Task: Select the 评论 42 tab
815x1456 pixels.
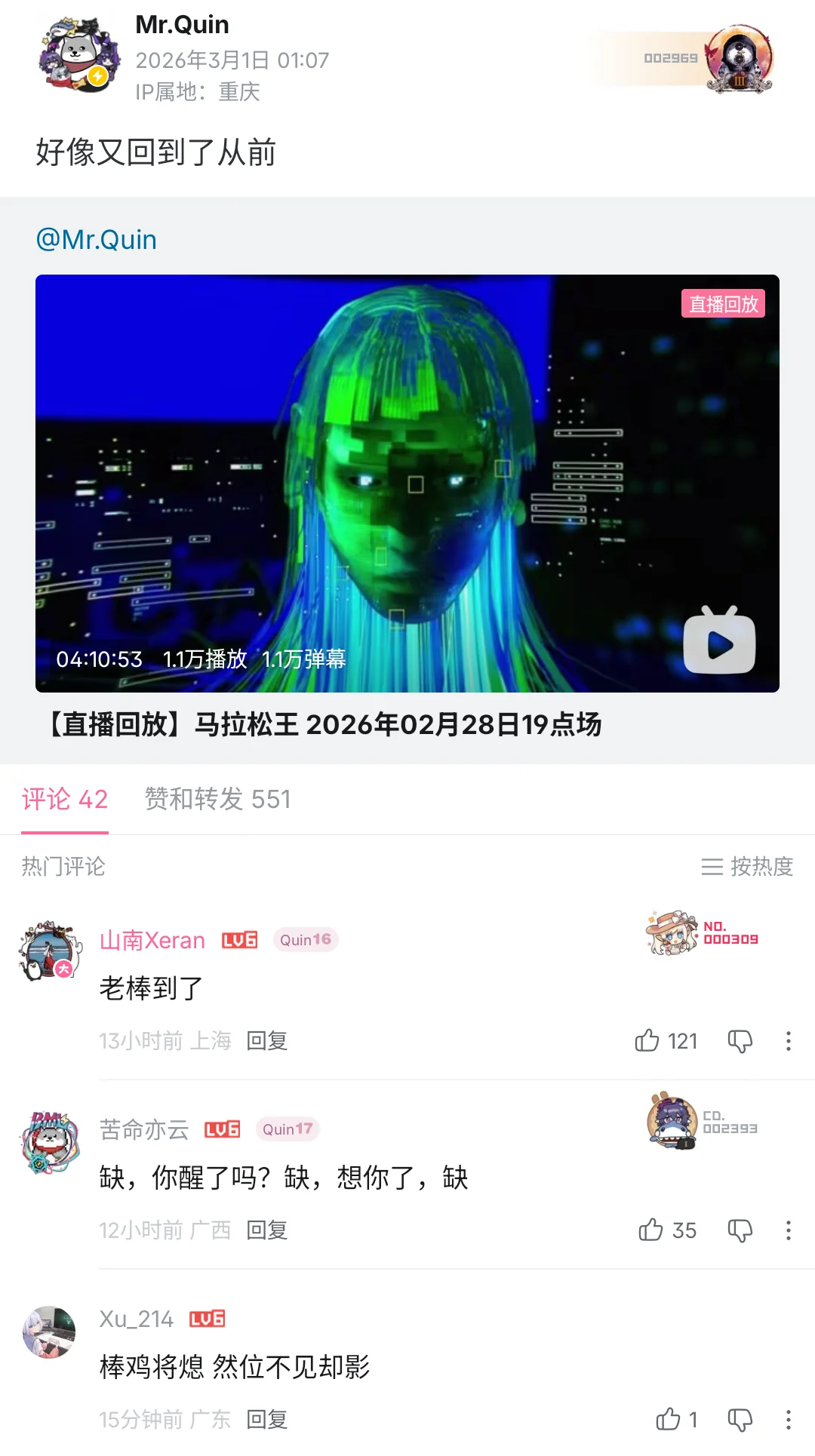Action: pos(65,799)
